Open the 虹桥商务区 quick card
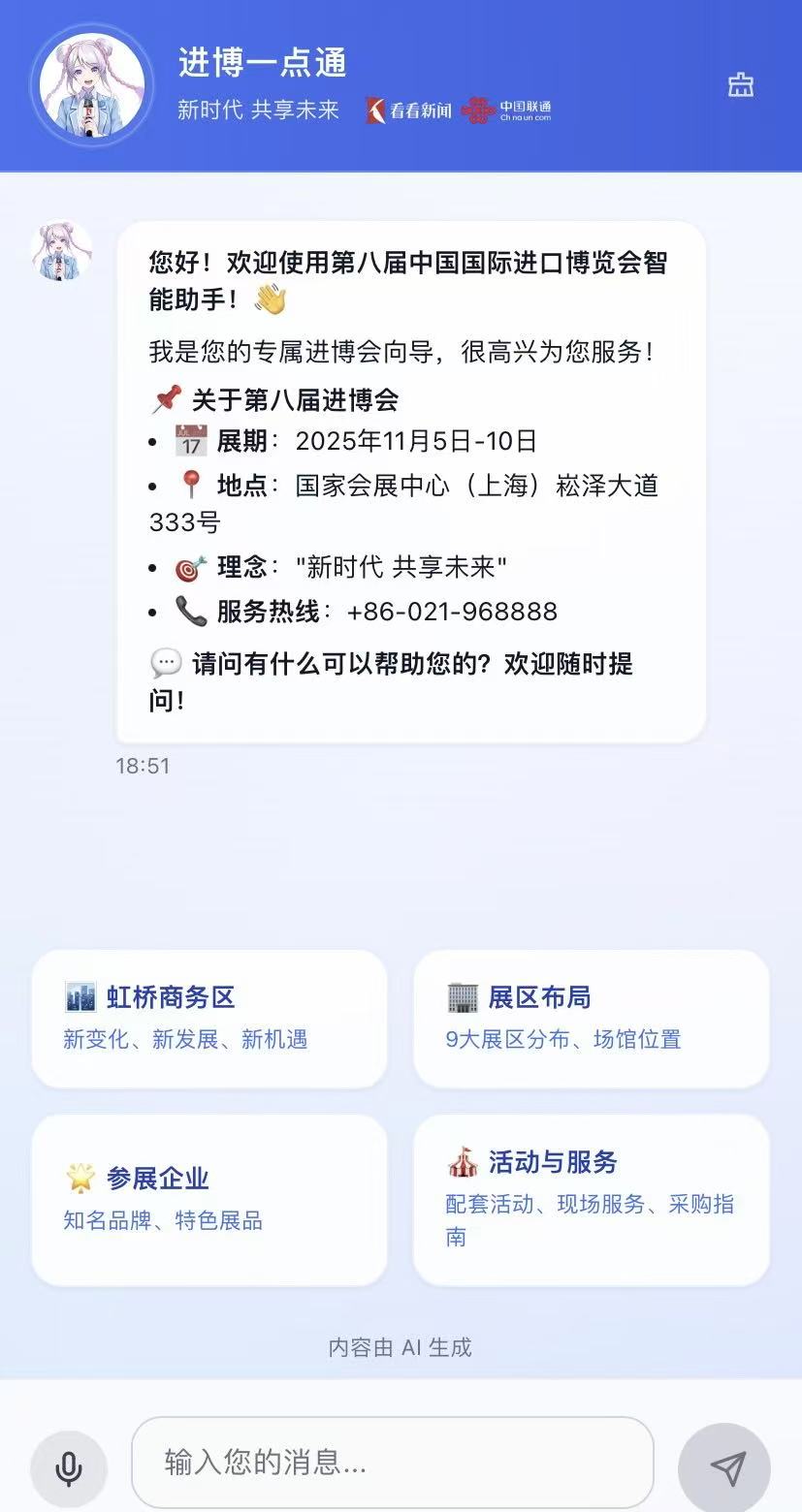This screenshot has width=802, height=1512. [209, 1018]
